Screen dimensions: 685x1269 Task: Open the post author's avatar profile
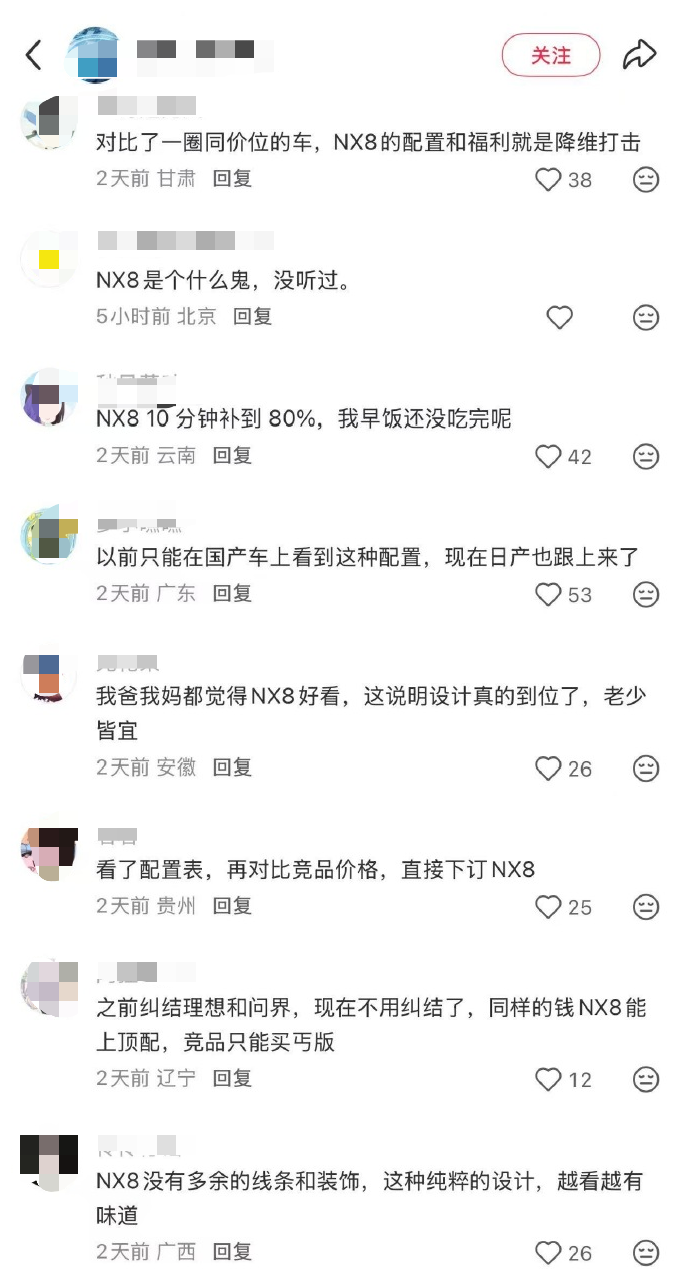(x=91, y=55)
